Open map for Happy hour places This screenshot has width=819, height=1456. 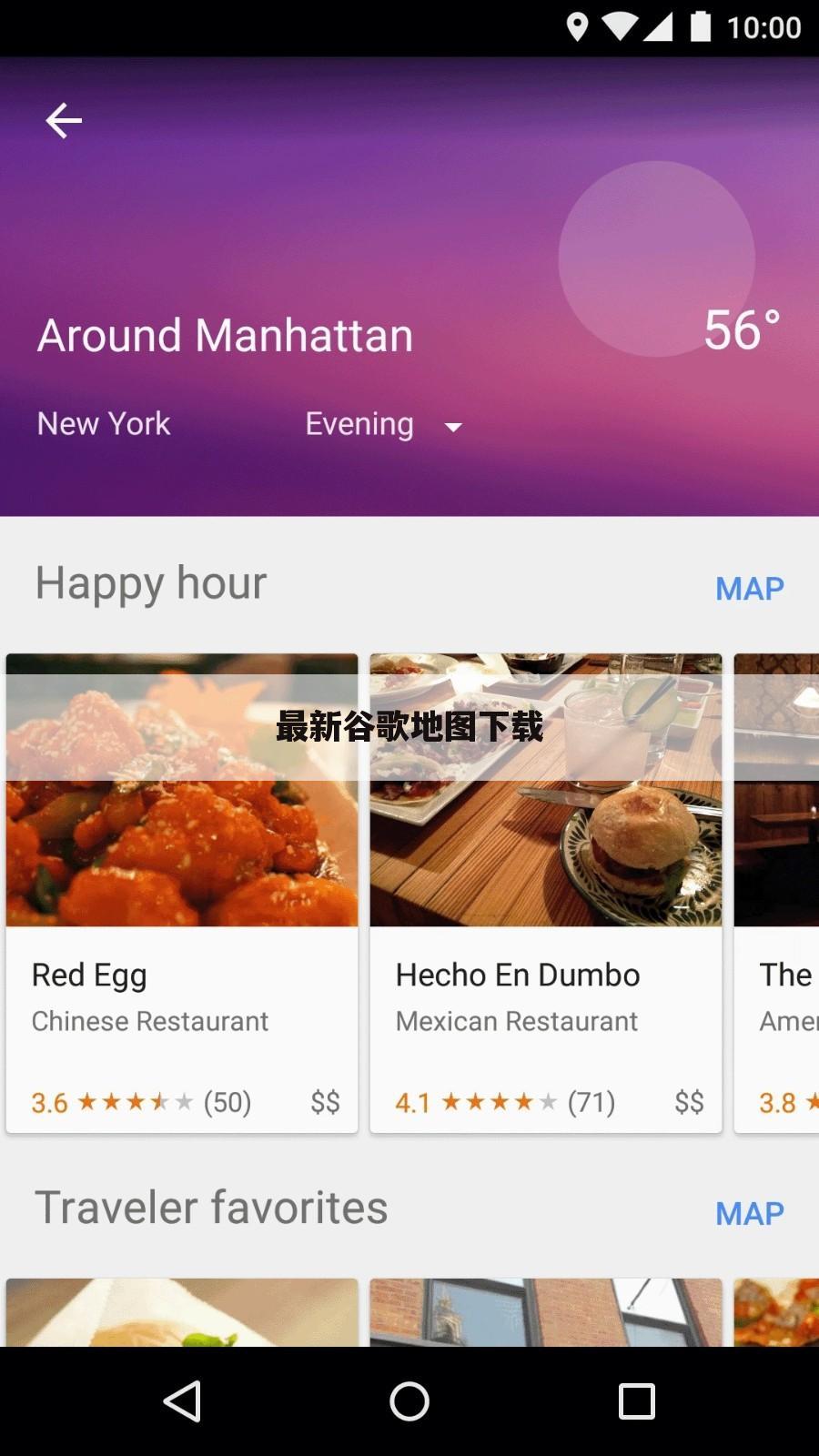[749, 589]
